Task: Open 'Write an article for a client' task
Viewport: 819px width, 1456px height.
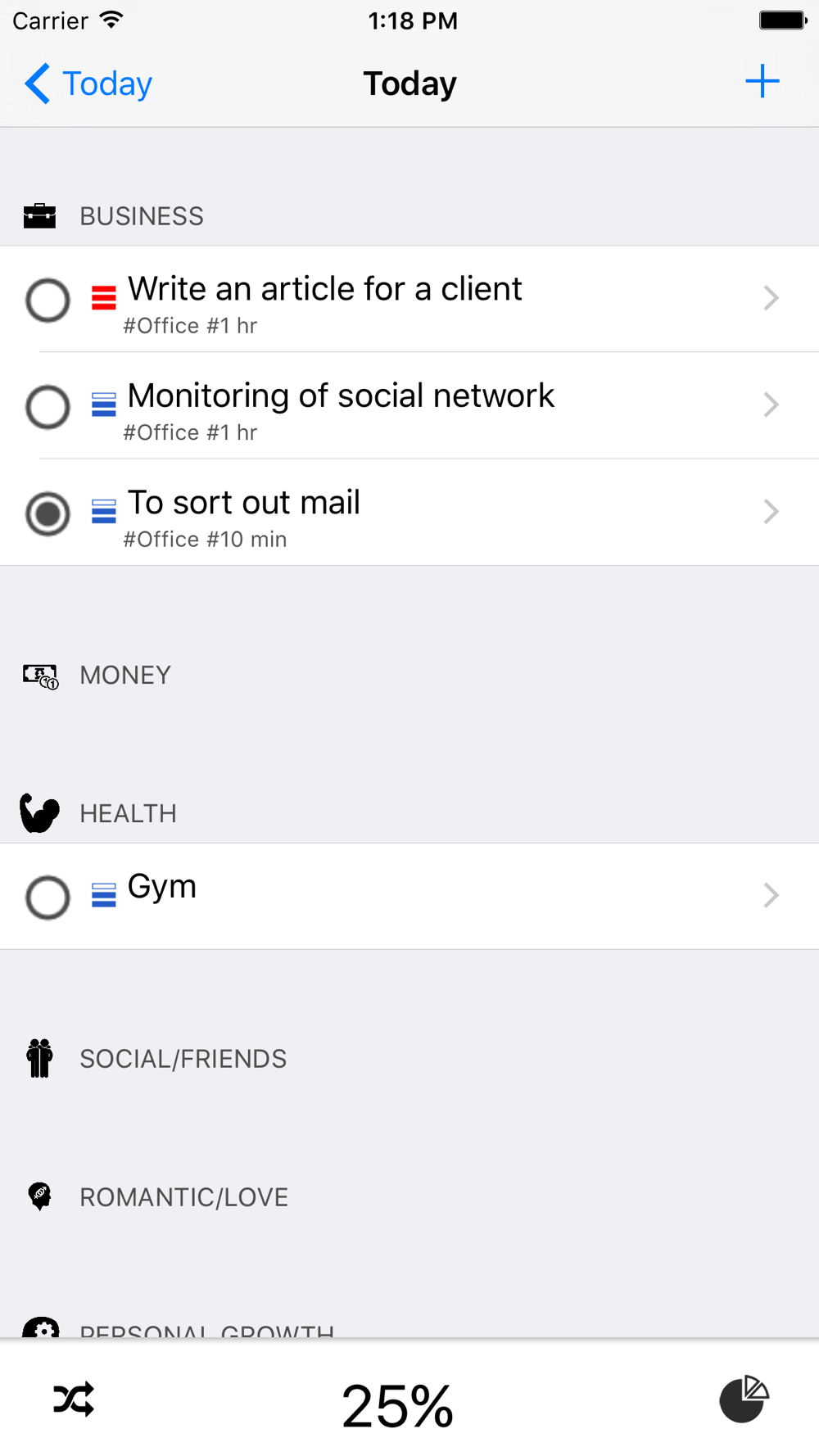Action: (409, 299)
